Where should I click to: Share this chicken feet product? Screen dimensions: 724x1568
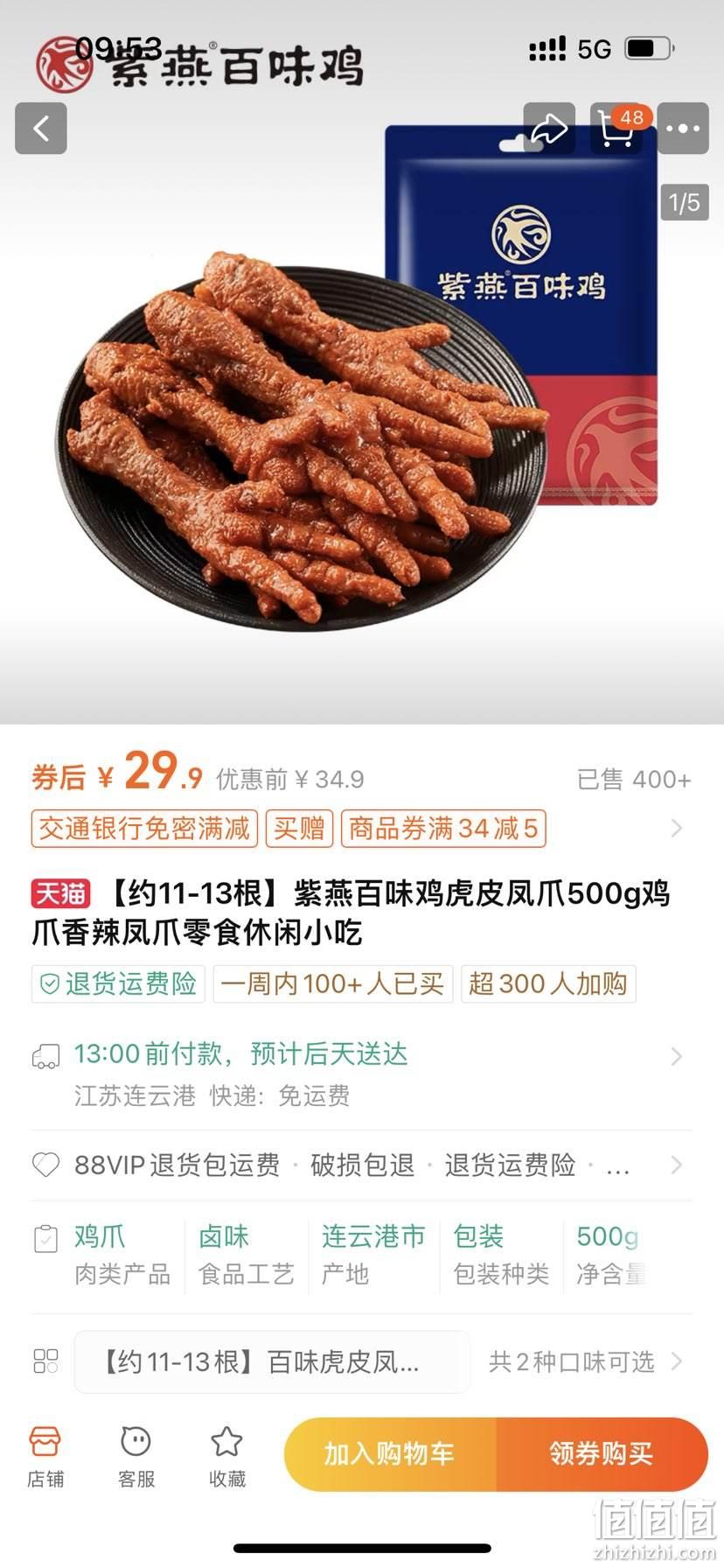(x=549, y=129)
